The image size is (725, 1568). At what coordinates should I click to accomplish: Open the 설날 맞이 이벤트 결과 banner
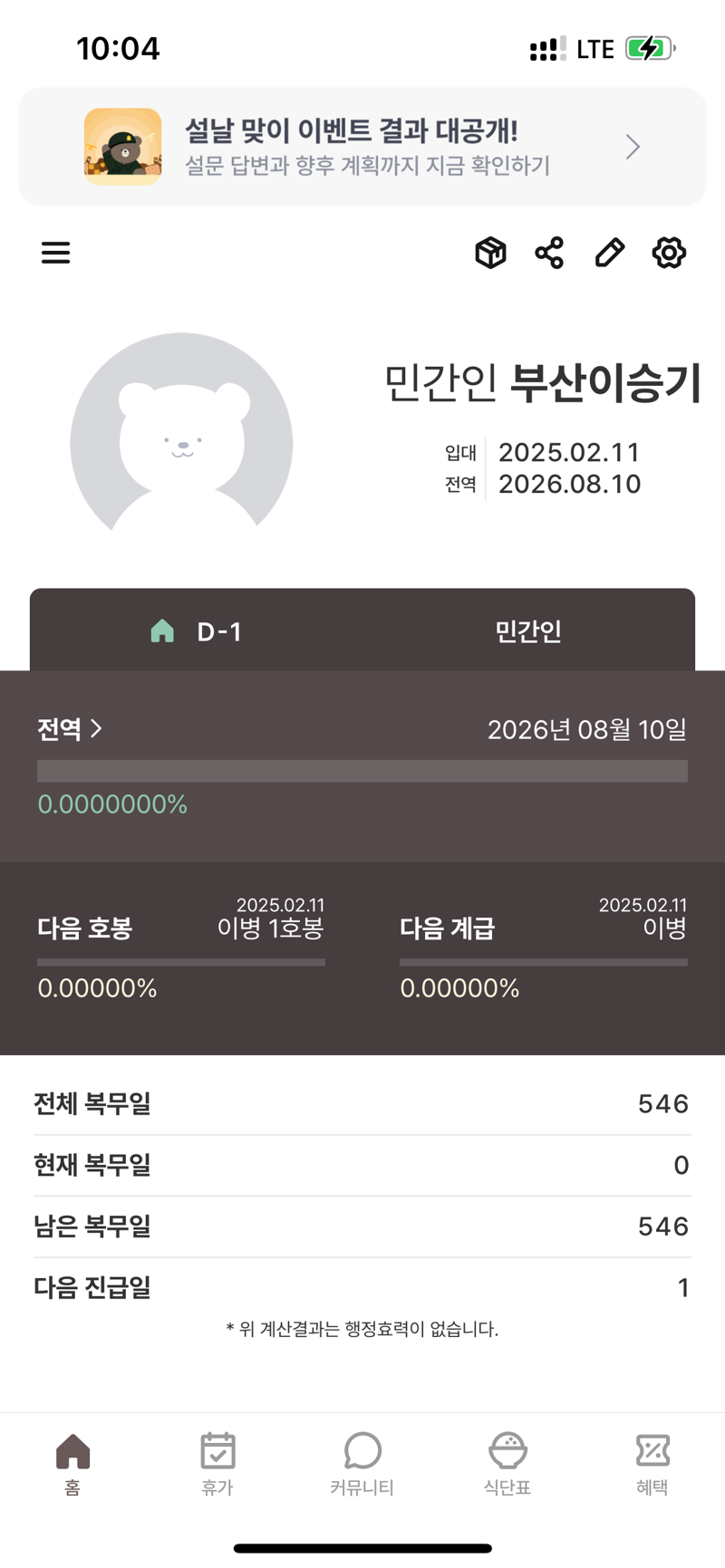pos(362,147)
